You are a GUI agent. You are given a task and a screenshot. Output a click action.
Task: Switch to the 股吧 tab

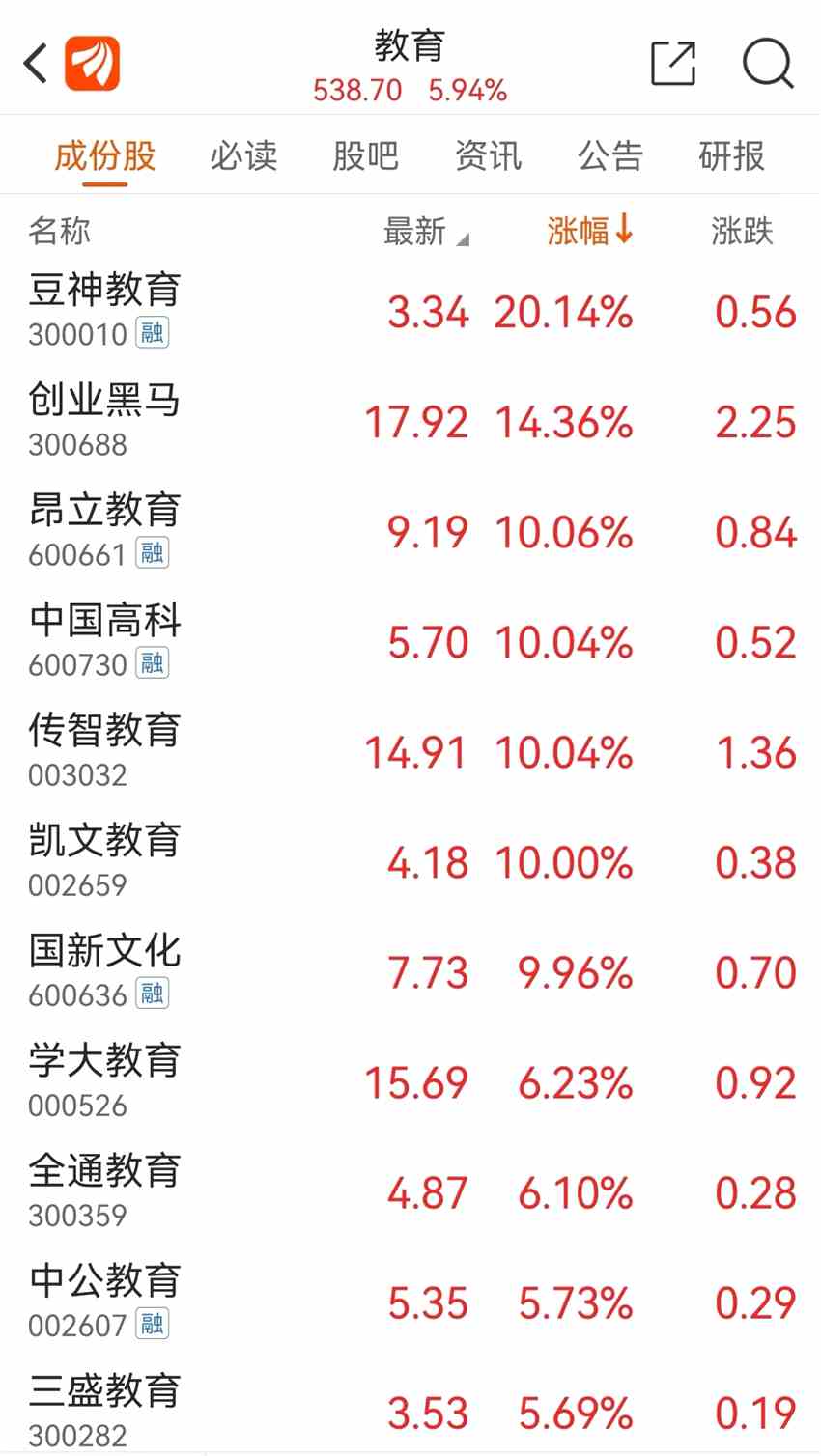pyautogui.click(x=365, y=155)
